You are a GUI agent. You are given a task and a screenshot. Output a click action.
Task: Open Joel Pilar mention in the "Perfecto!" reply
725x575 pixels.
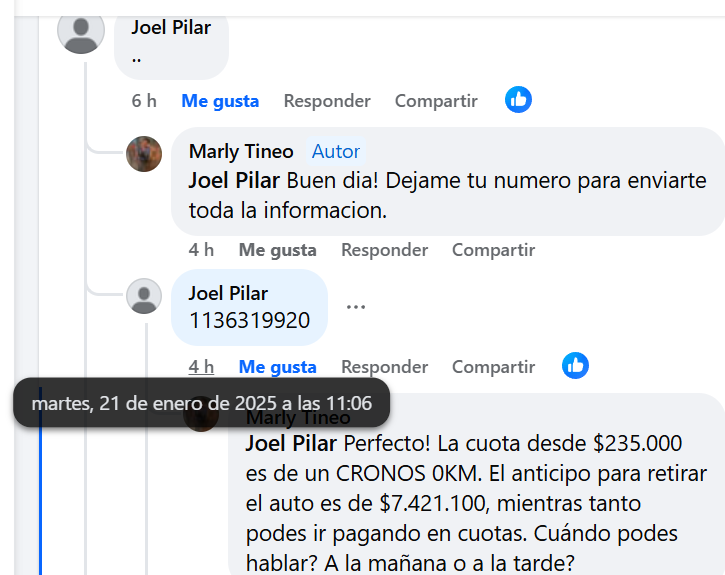point(292,442)
